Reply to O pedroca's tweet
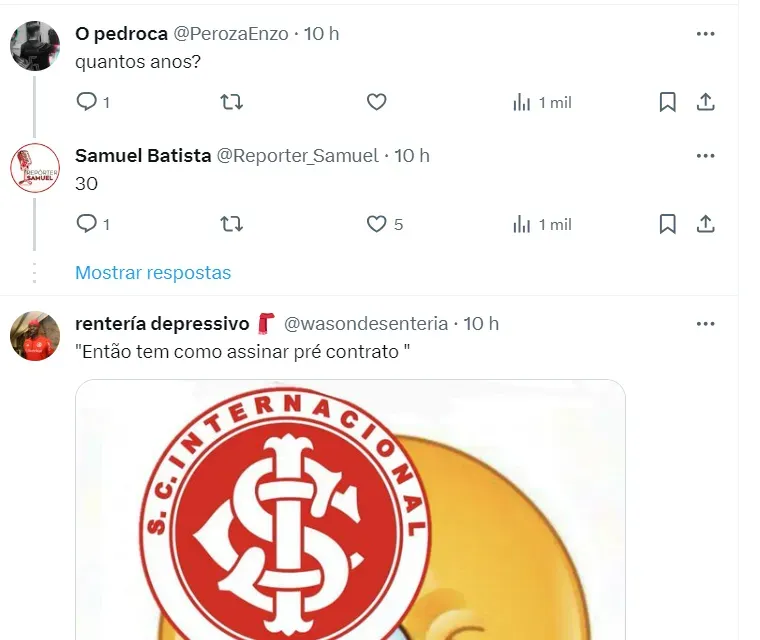Screen dimensions: 760x640 (87, 102)
